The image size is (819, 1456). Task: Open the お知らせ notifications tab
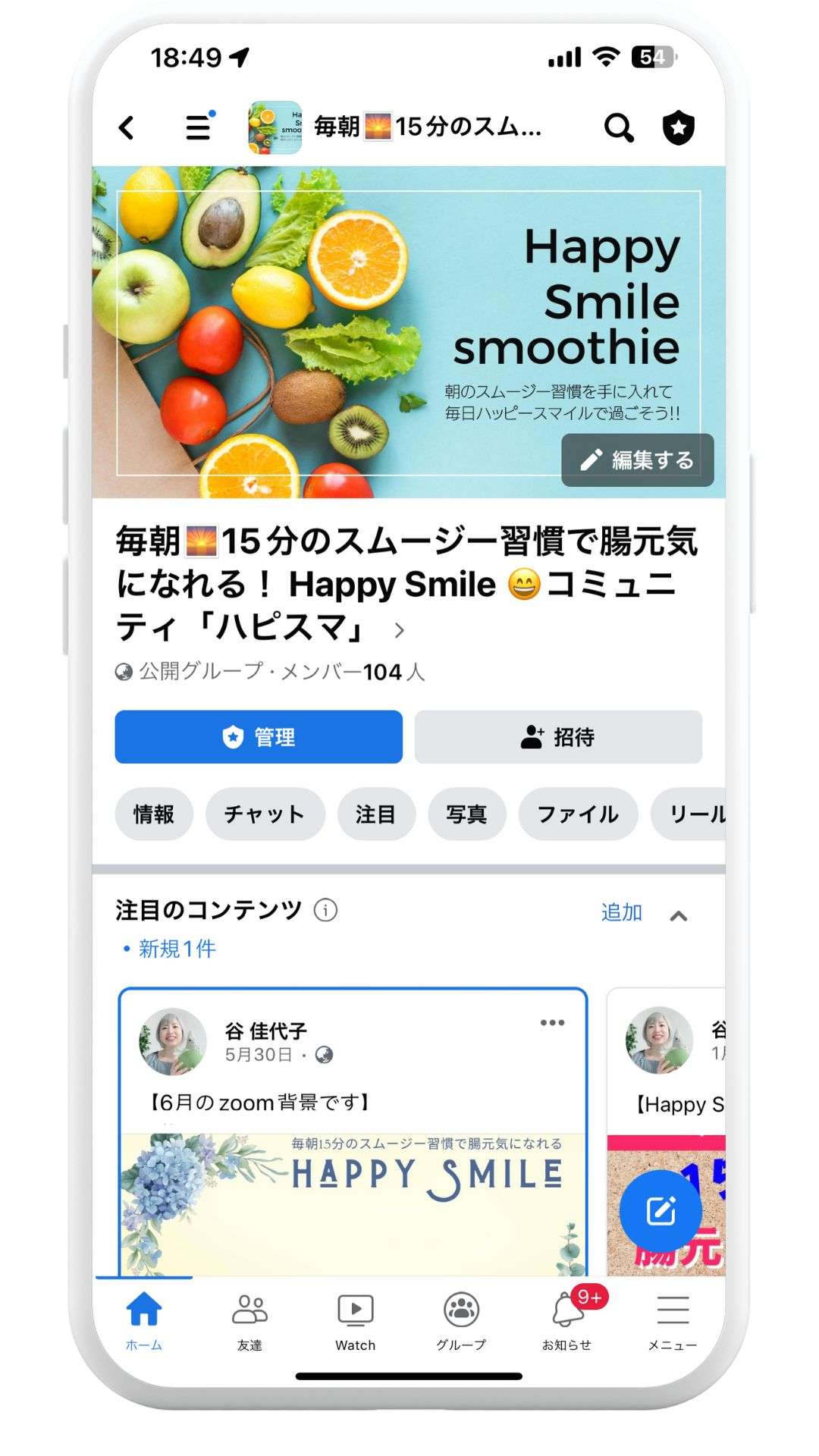click(567, 1321)
